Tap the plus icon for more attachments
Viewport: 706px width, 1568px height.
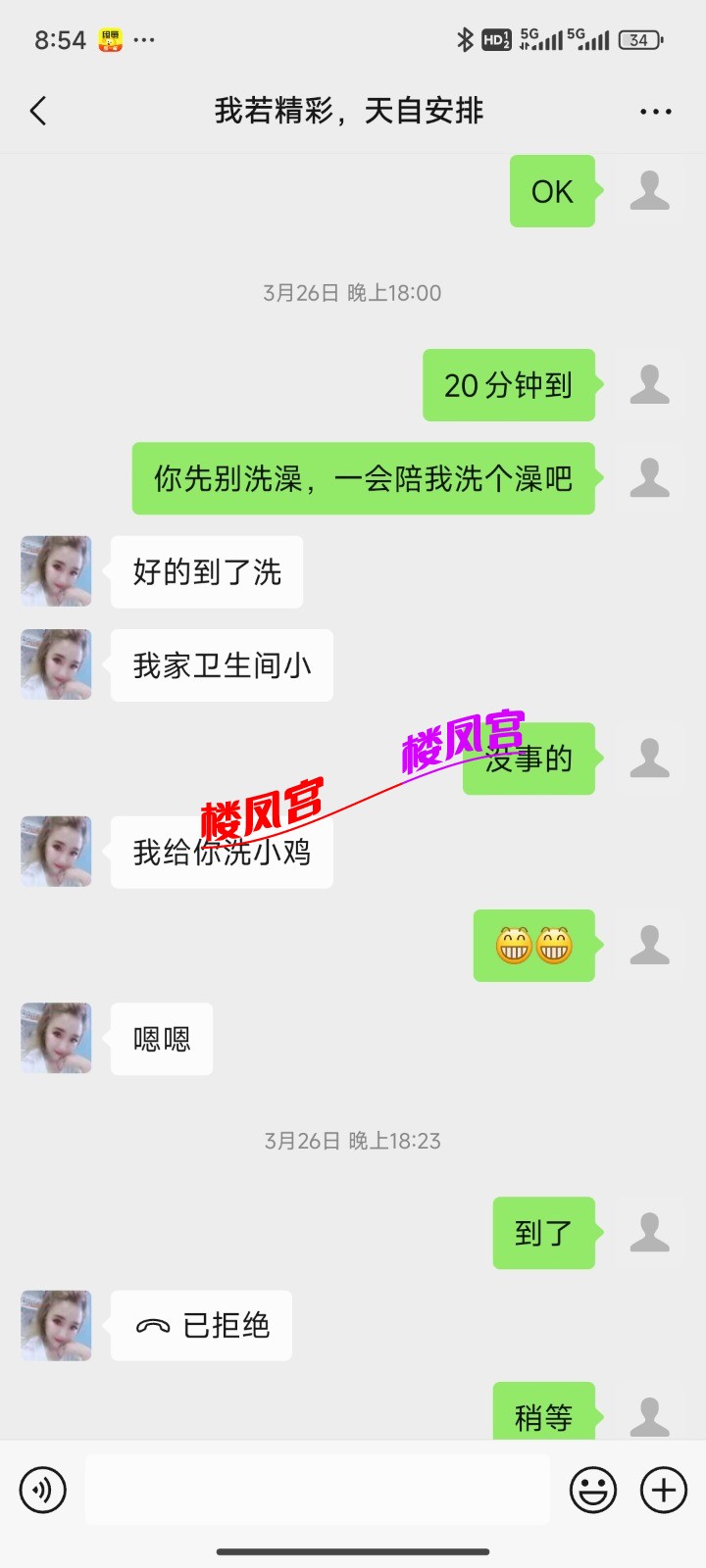663,1491
